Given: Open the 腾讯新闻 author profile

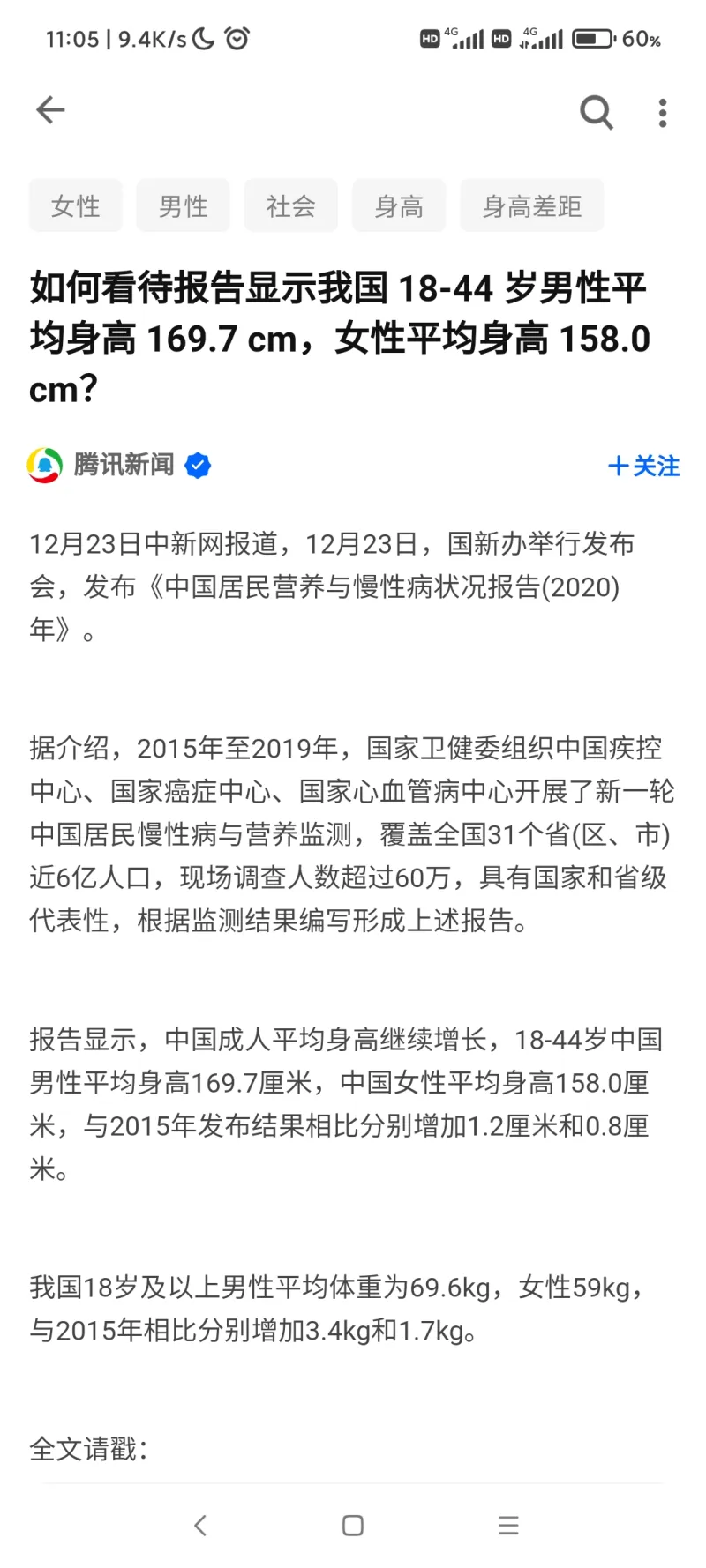Looking at the screenshot, I should [x=124, y=465].
